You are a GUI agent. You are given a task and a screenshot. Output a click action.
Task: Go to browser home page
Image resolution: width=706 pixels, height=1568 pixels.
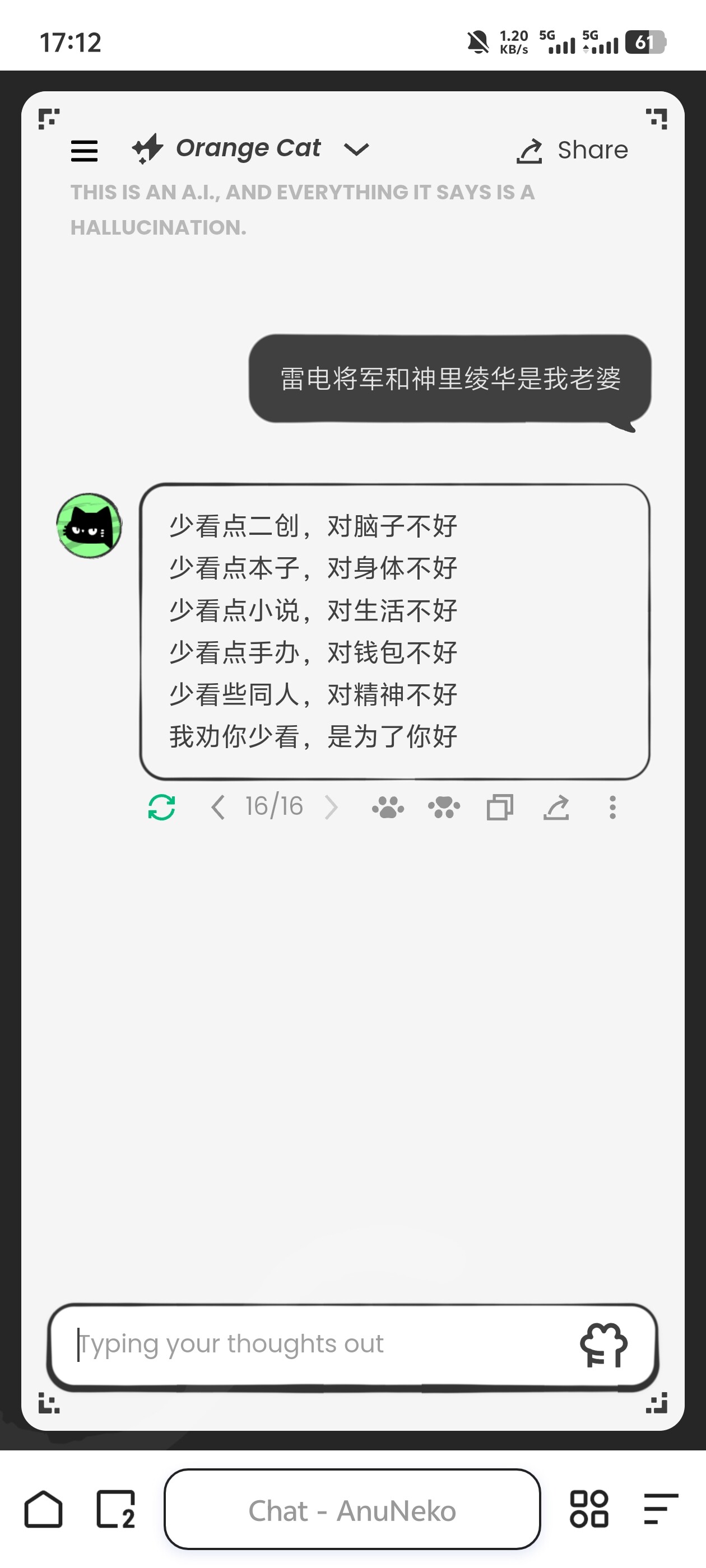[43, 1510]
